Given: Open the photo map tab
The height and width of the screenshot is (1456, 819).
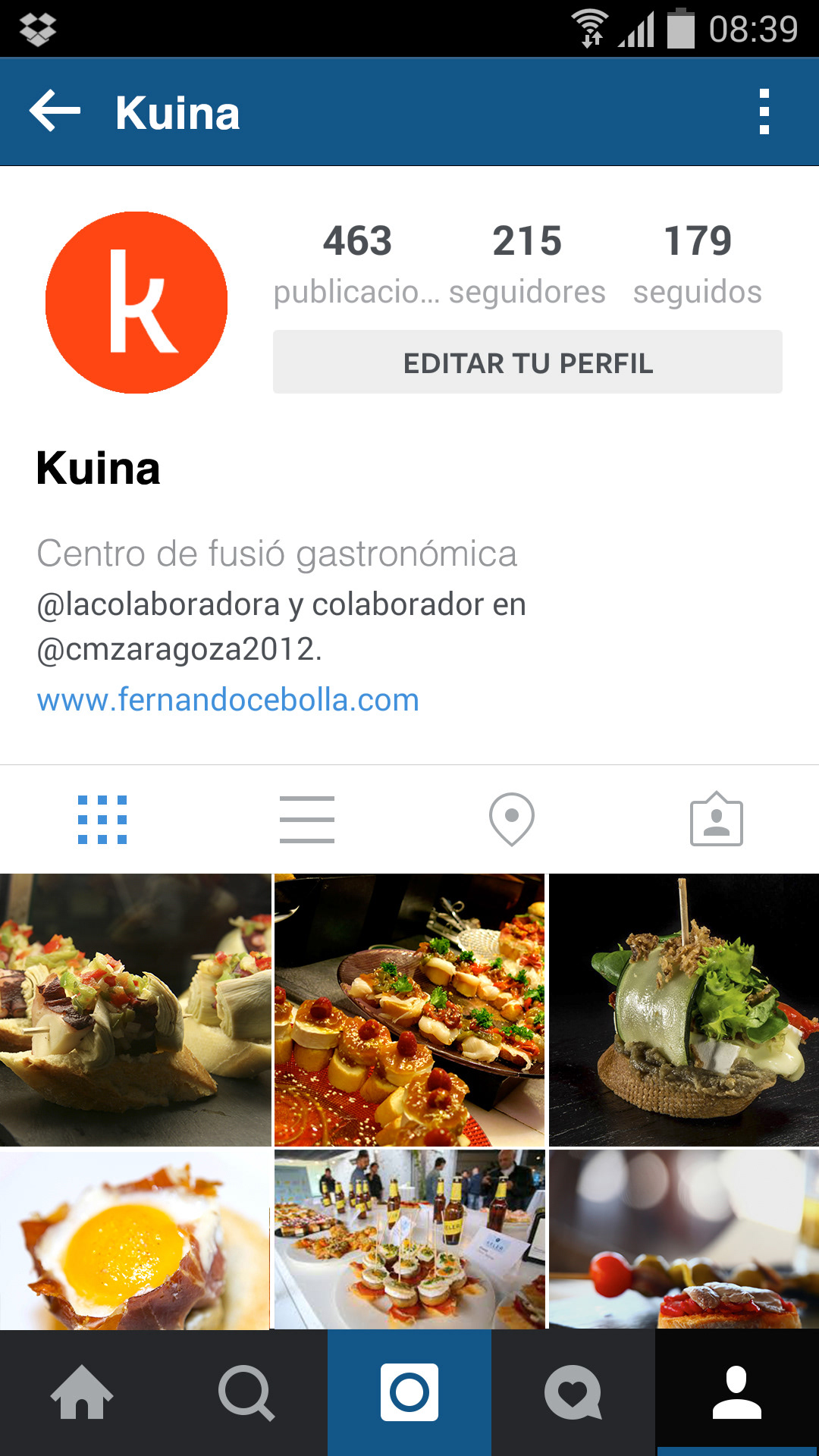Looking at the screenshot, I should (x=512, y=820).
